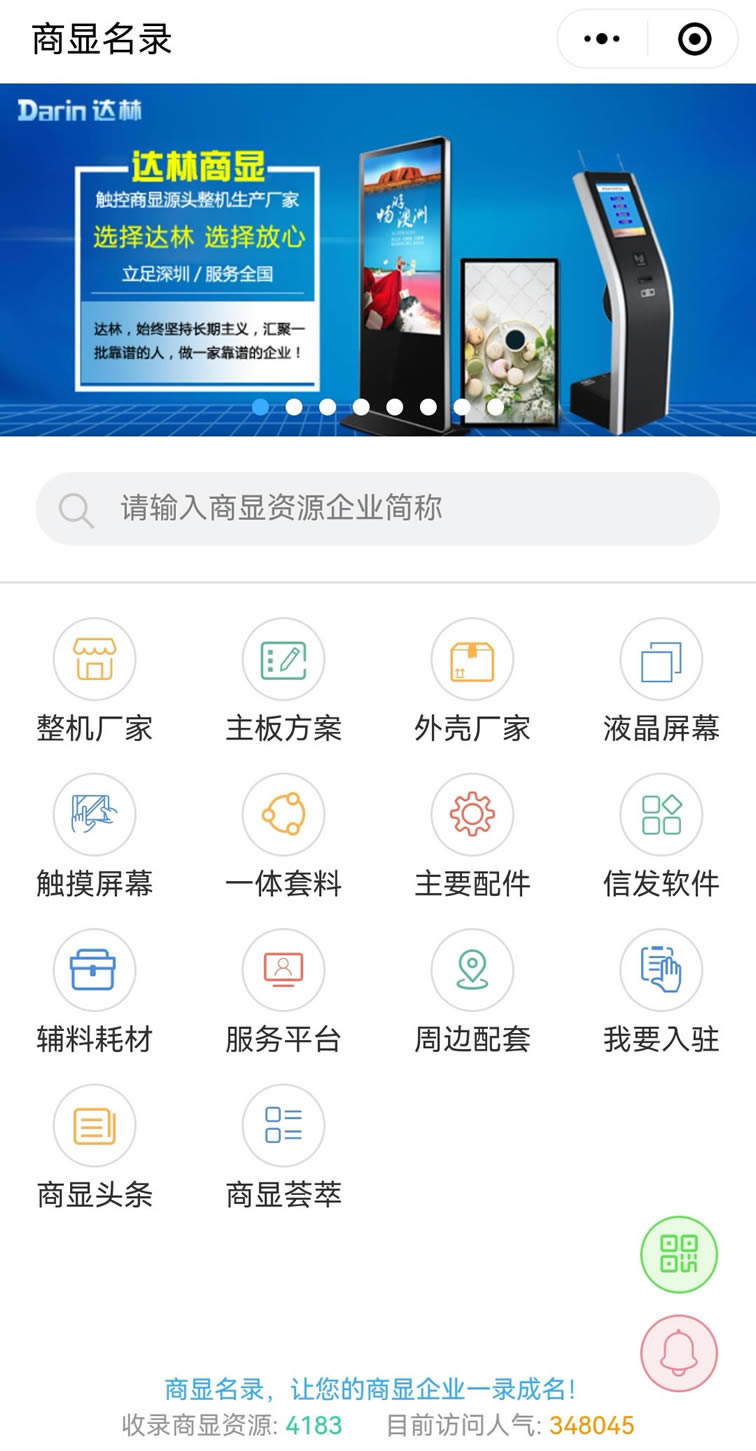Viewport: 756px width, 1451px height.
Task: Close the mini program with the circle button
Action: (694, 39)
